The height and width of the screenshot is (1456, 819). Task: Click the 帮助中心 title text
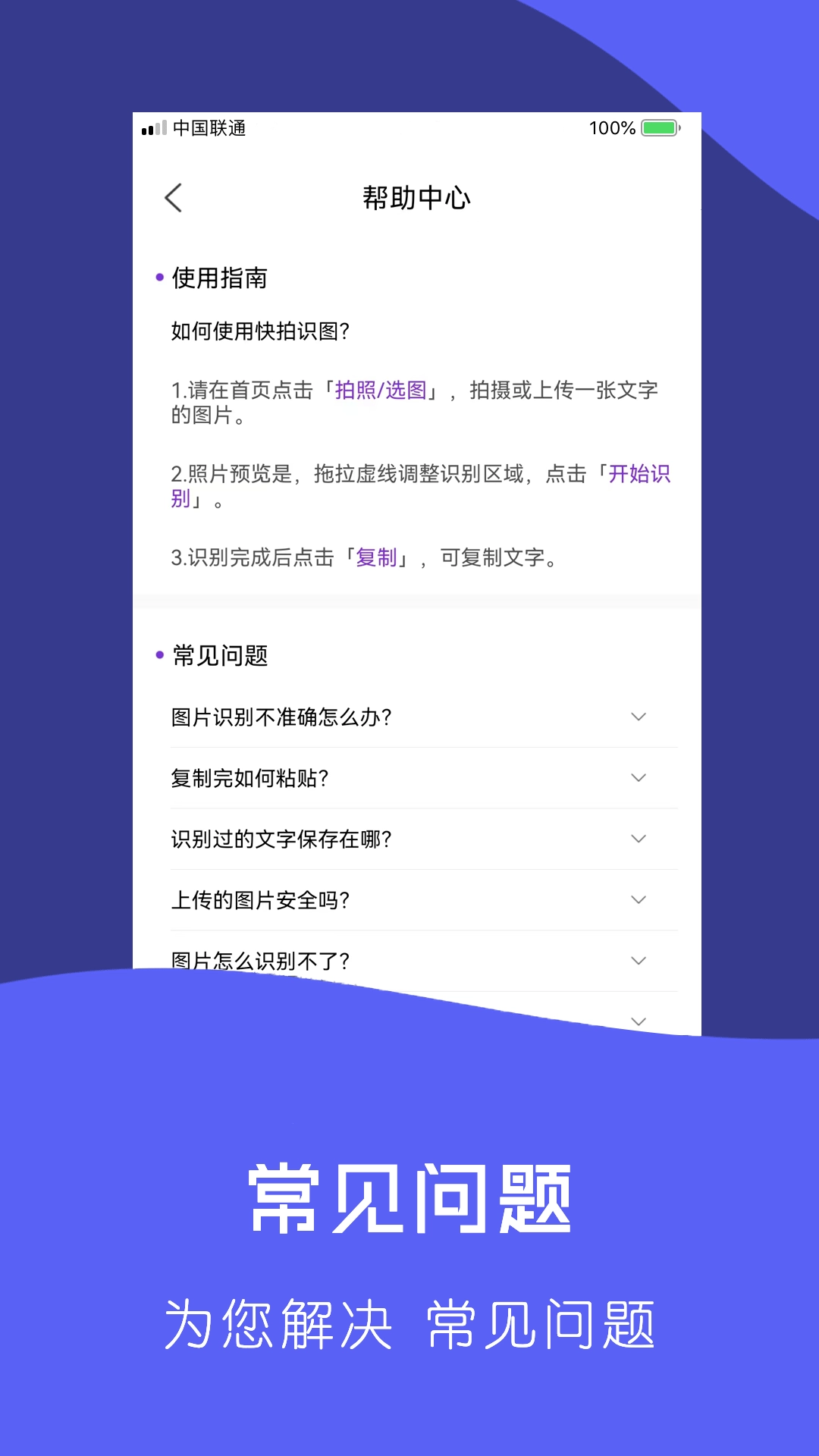[418, 199]
